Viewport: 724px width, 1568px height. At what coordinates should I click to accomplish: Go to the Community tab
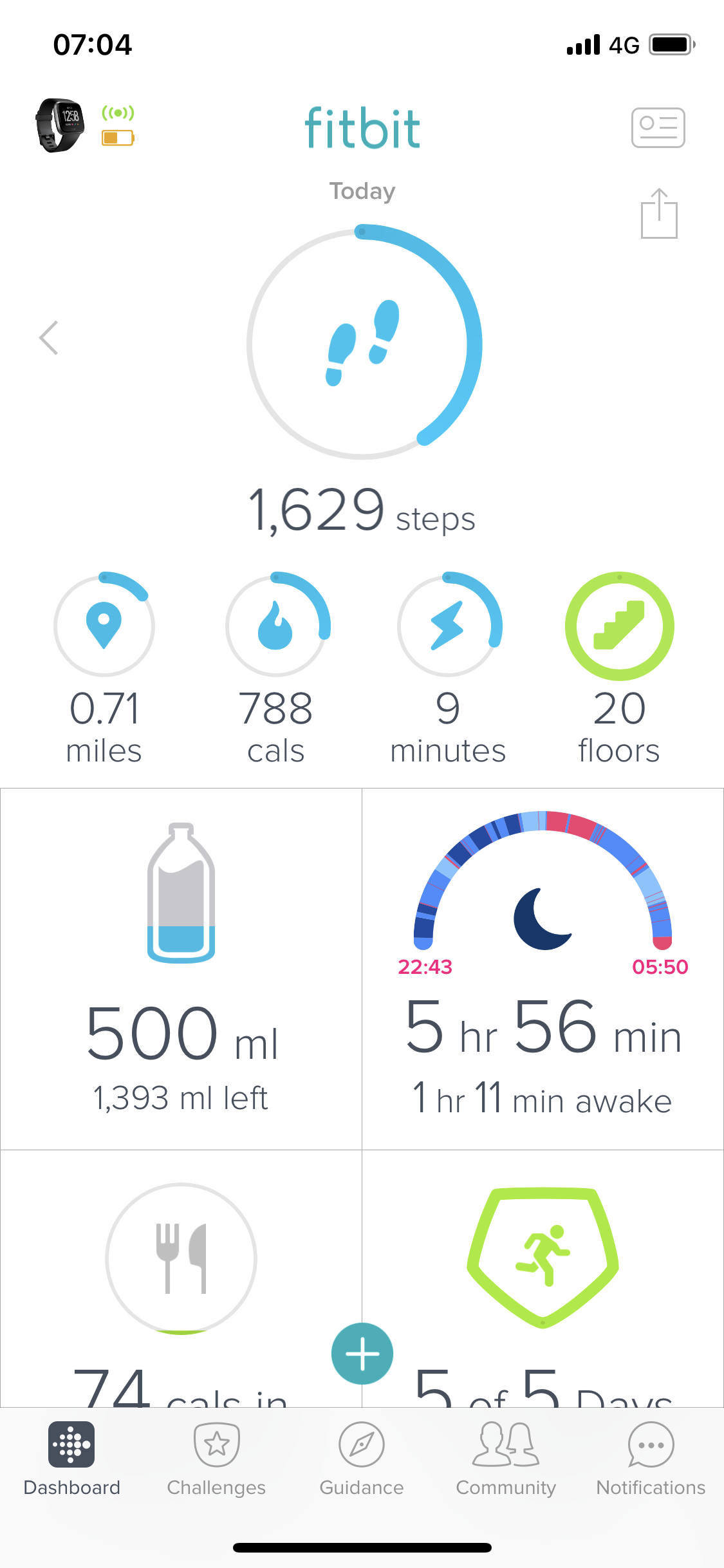coord(506,1458)
